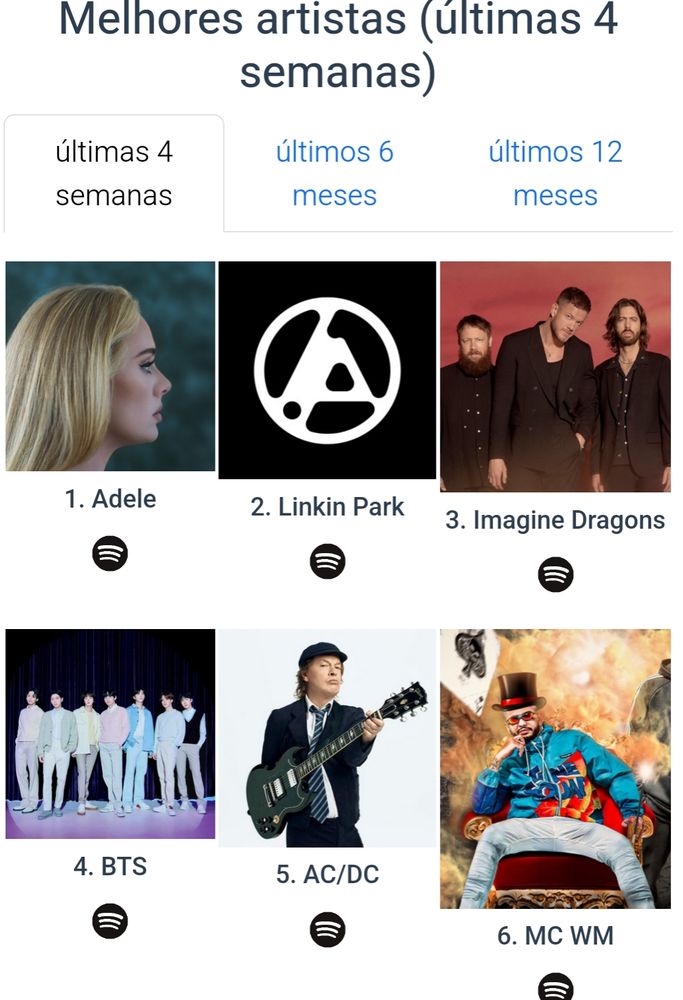Tap the Spotify icon below Imagine Dragons
683x1000 pixels.
point(556,575)
